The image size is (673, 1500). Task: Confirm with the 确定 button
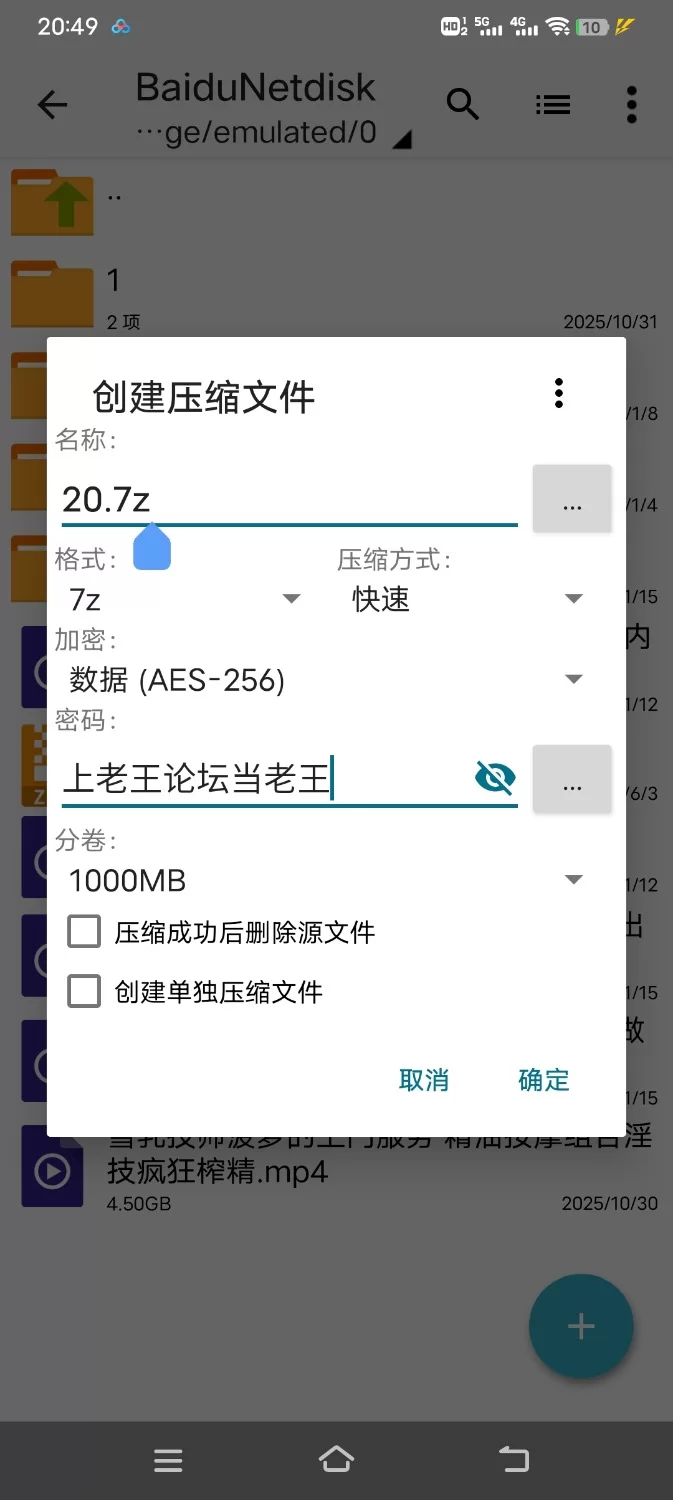coord(544,1080)
